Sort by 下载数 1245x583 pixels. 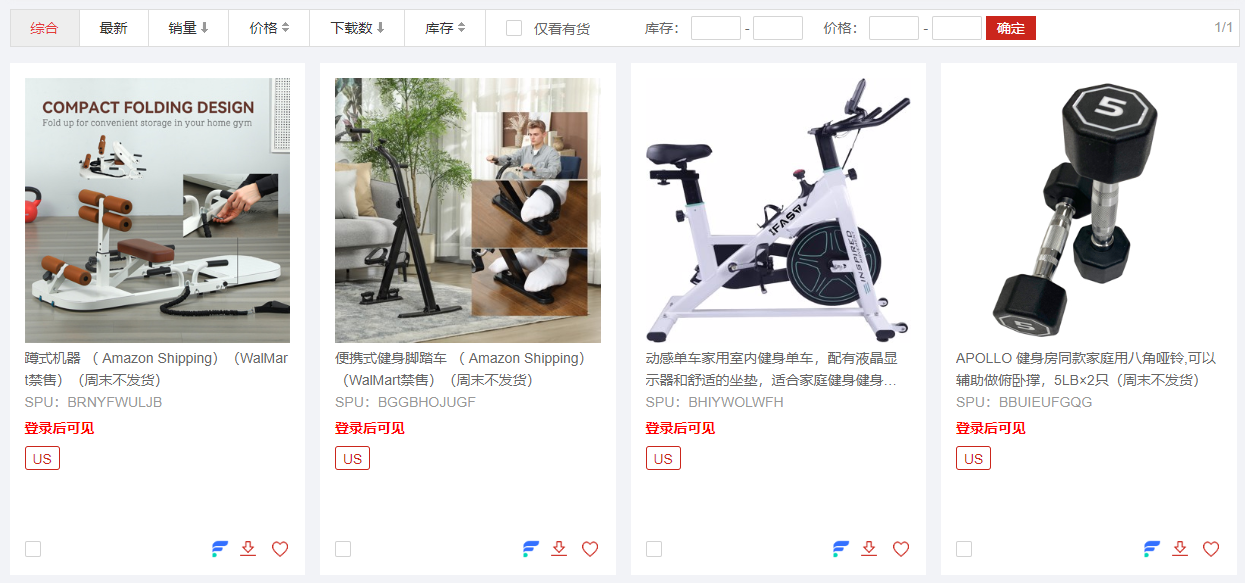coord(357,28)
